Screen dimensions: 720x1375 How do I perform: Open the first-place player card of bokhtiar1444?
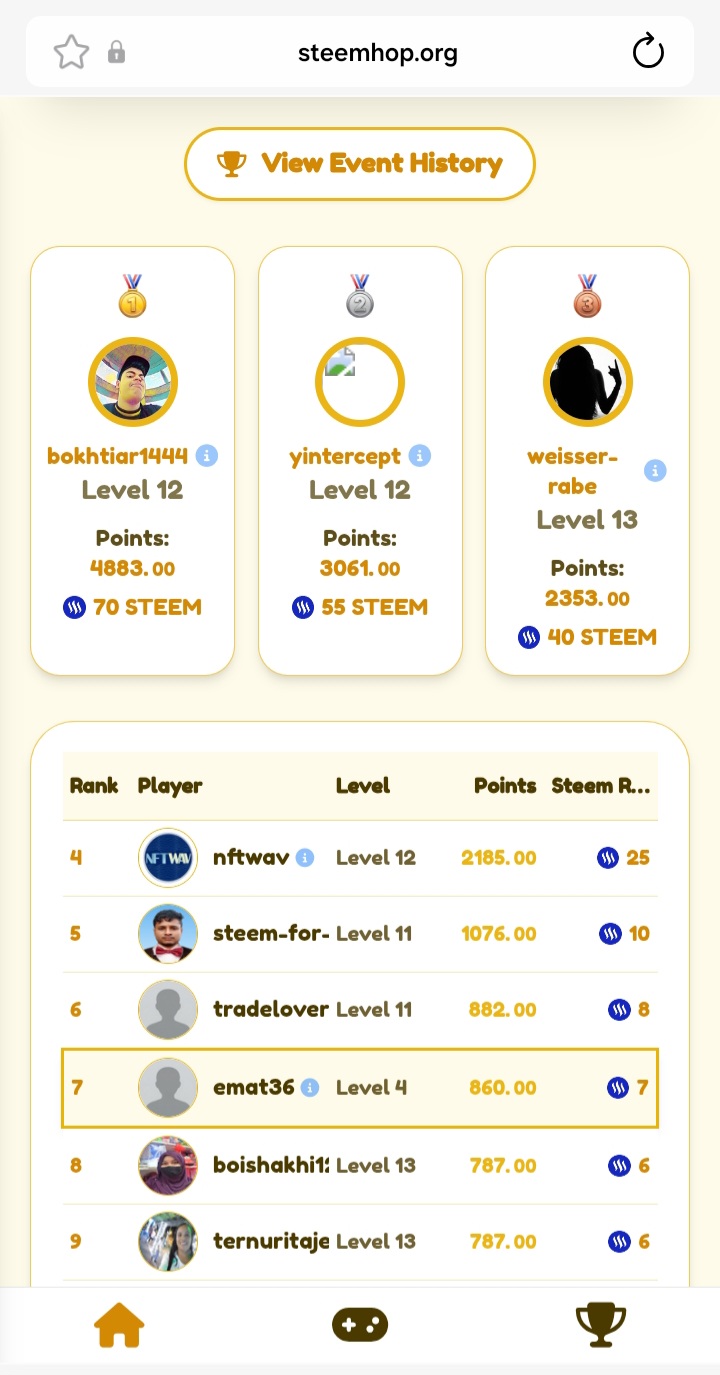click(132, 461)
